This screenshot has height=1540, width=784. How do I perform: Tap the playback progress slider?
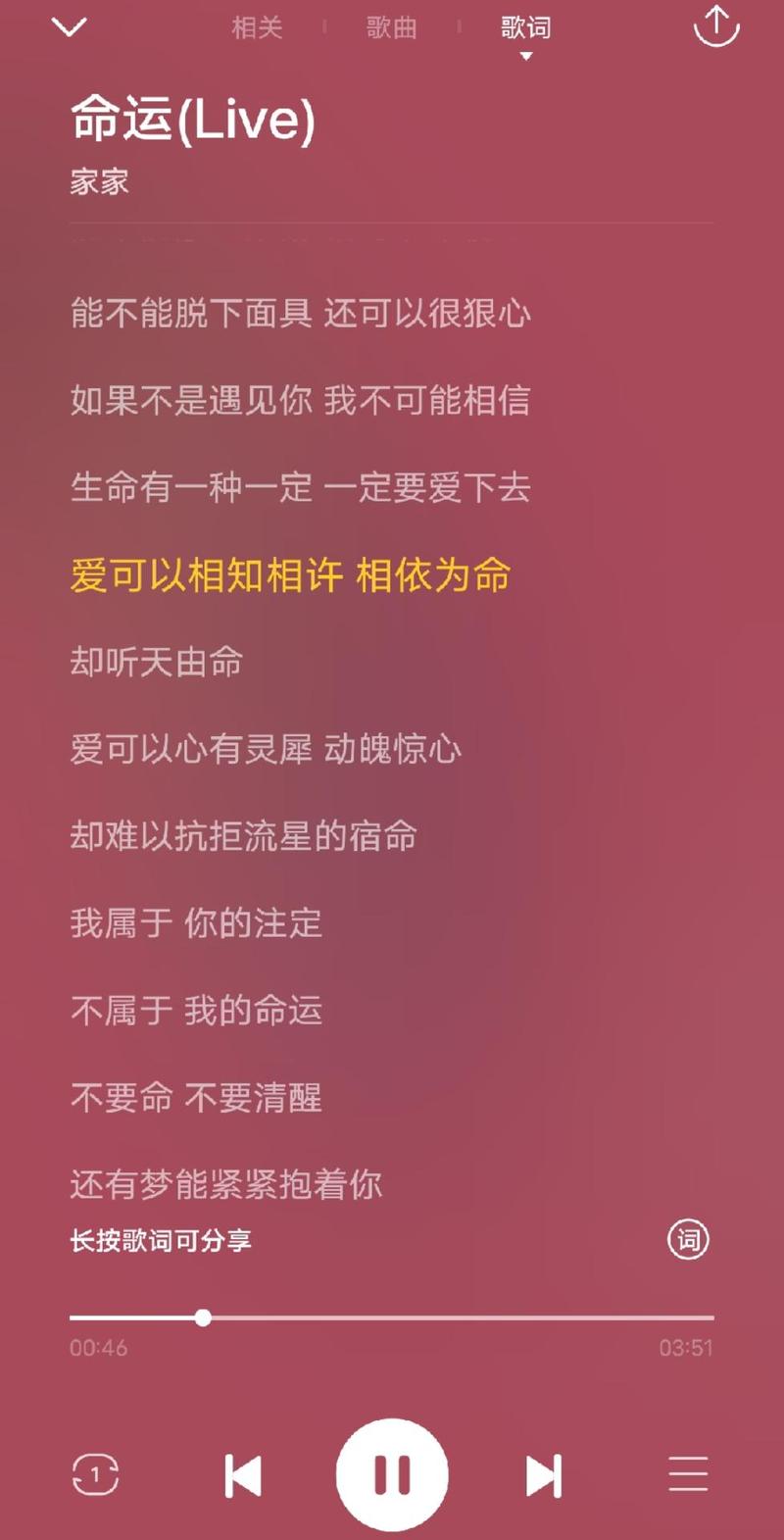(x=202, y=1317)
